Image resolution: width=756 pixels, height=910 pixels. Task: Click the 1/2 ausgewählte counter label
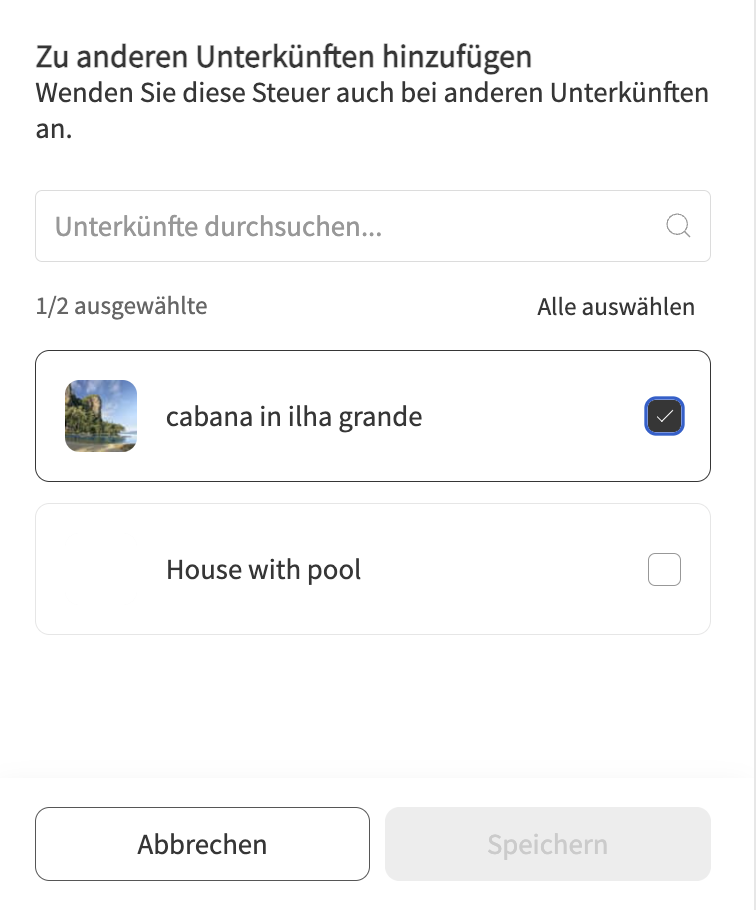pyautogui.click(x=121, y=307)
